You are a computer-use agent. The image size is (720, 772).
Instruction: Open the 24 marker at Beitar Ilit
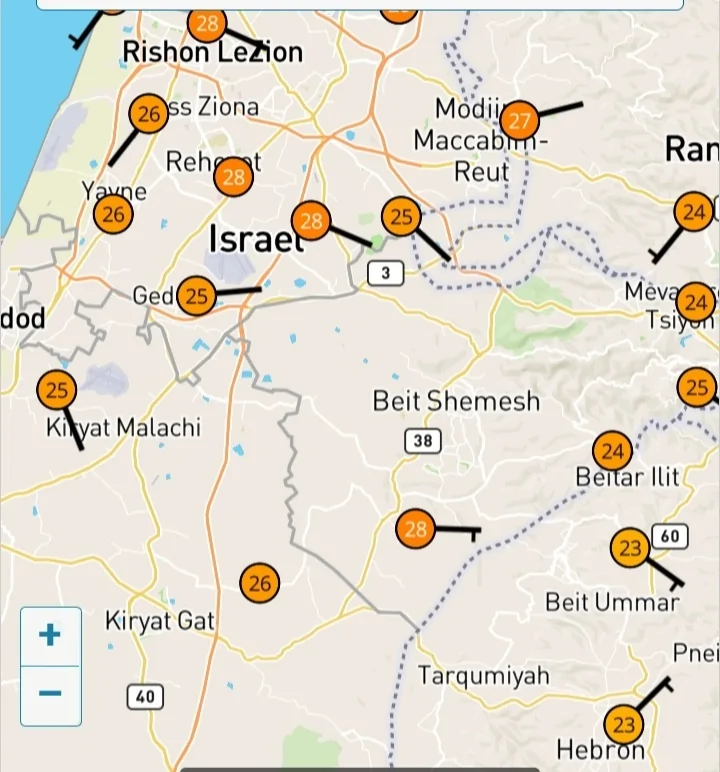[x=613, y=451]
